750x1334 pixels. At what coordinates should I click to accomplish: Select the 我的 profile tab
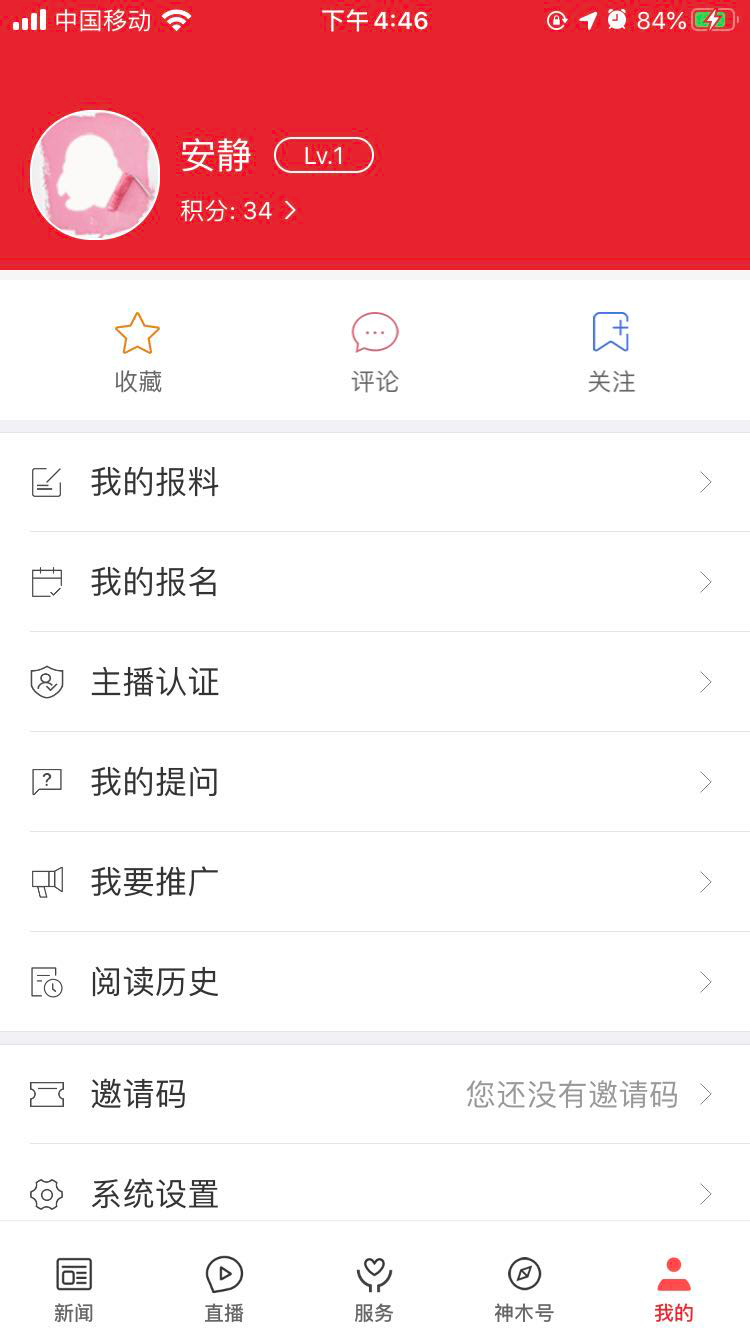(x=673, y=1288)
